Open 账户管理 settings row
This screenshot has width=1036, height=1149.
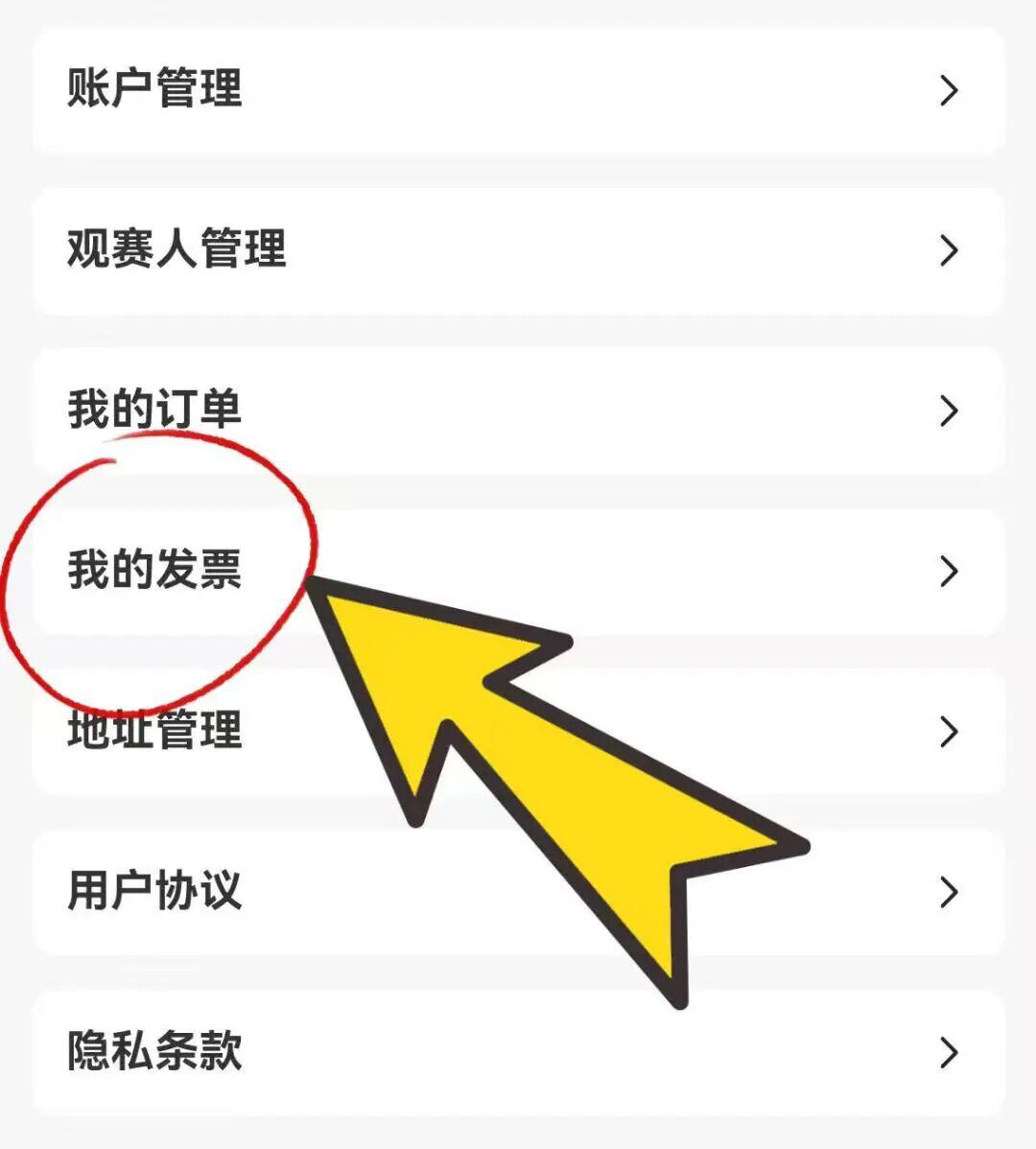[x=518, y=90]
